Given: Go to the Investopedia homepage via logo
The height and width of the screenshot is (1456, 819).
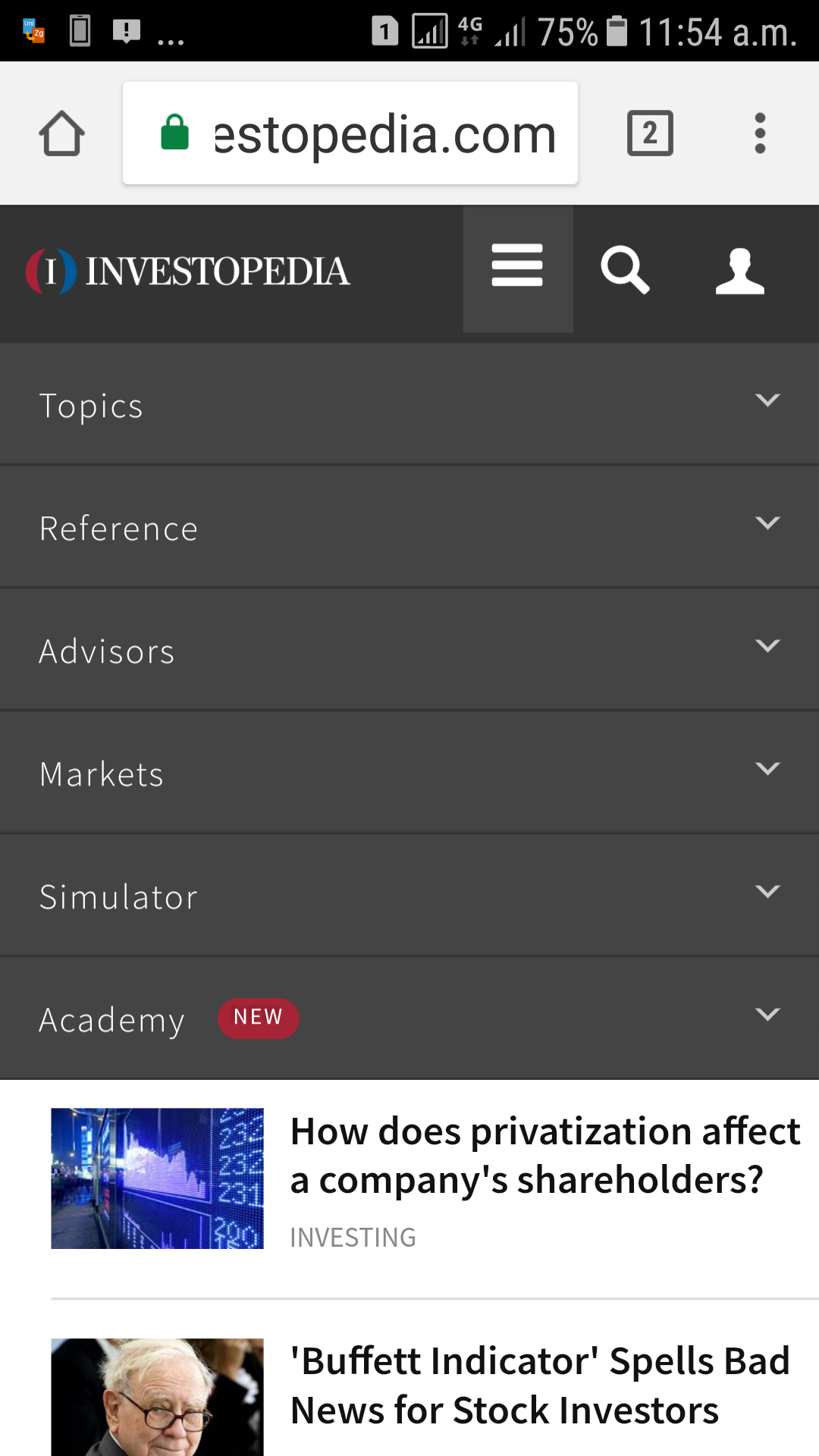Looking at the screenshot, I should pos(188,271).
